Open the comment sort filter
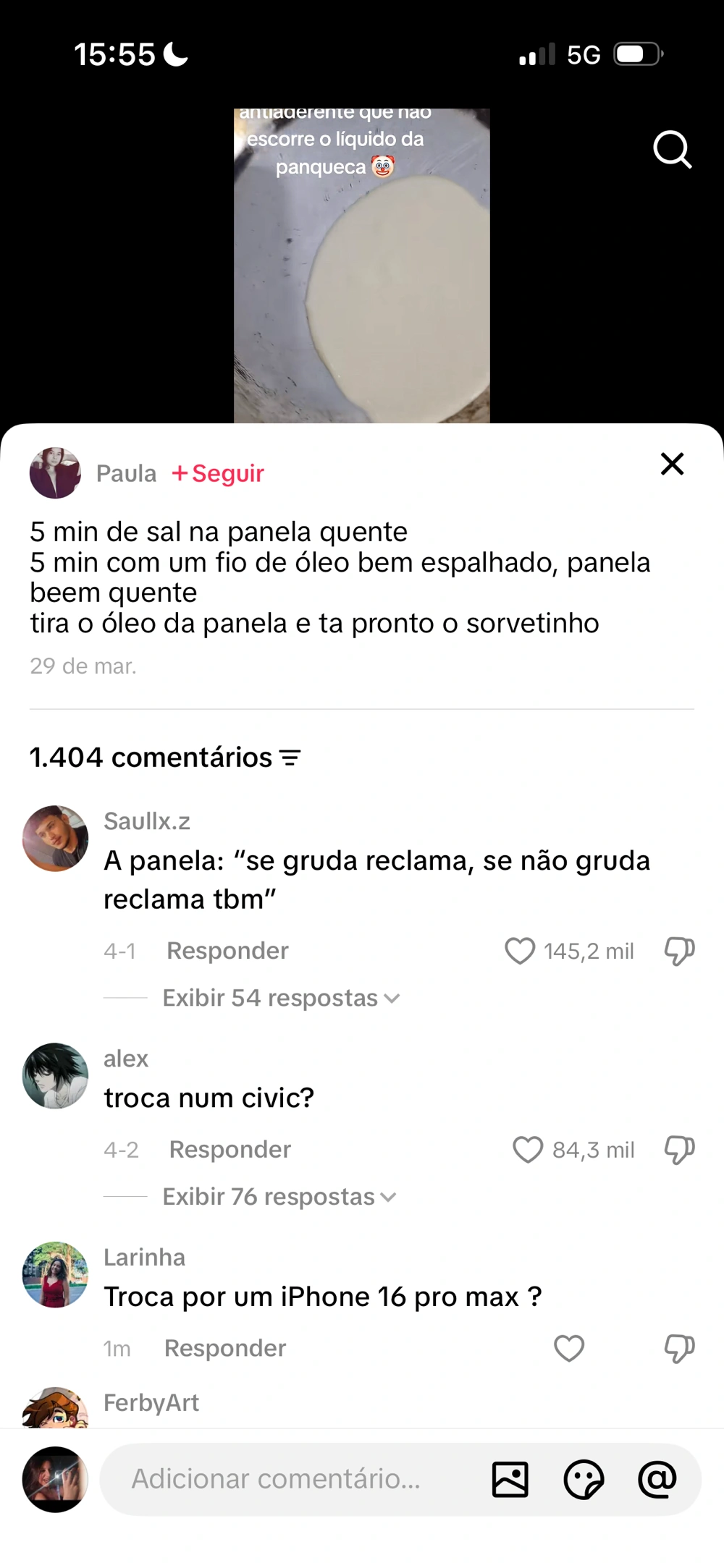This screenshot has width=724, height=1568. click(x=290, y=758)
